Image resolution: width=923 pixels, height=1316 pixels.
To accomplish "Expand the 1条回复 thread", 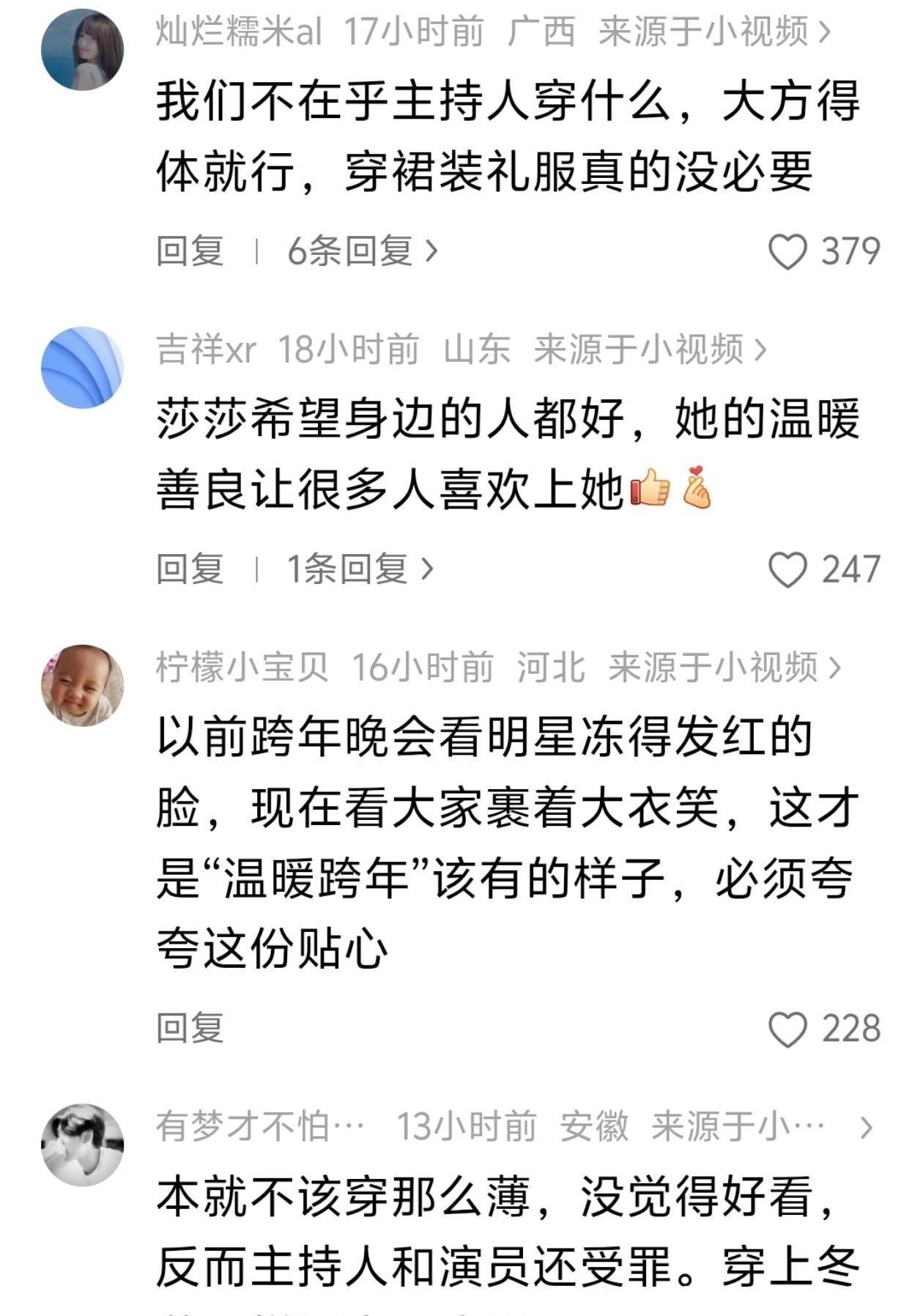I will pyautogui.click(x=360, y=569).
